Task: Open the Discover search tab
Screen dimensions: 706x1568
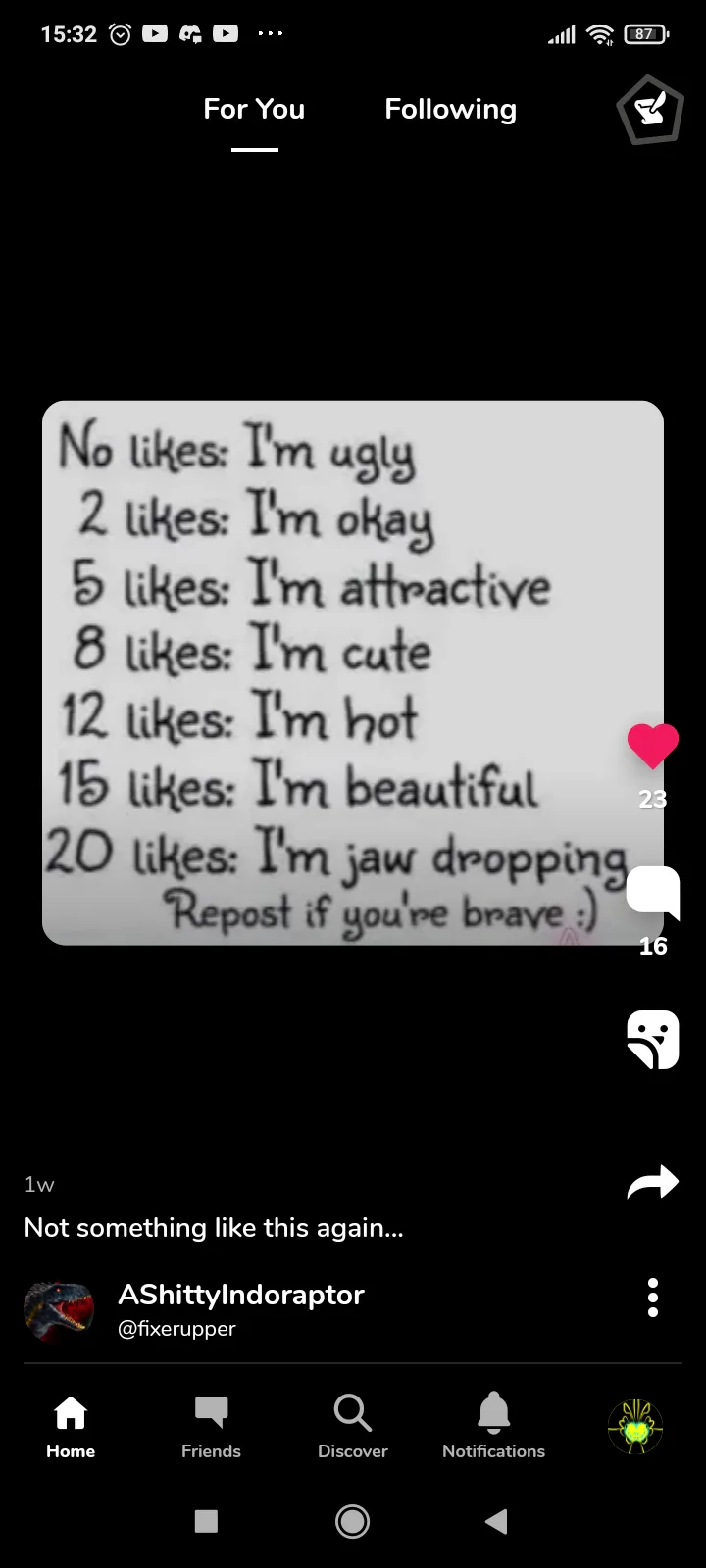Action: click(353, 1427)
